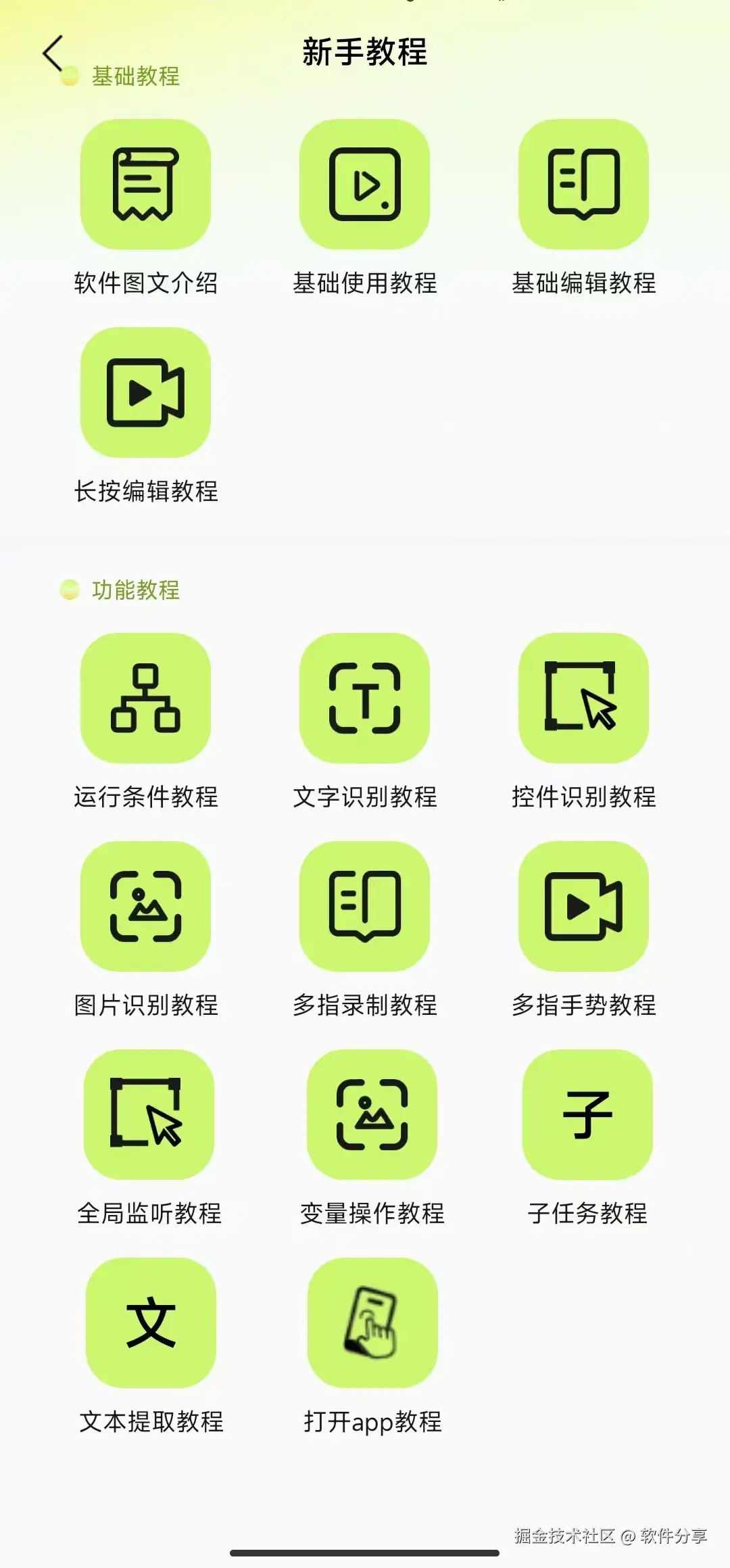Expand the 基础教程 section header

(135, 76)
